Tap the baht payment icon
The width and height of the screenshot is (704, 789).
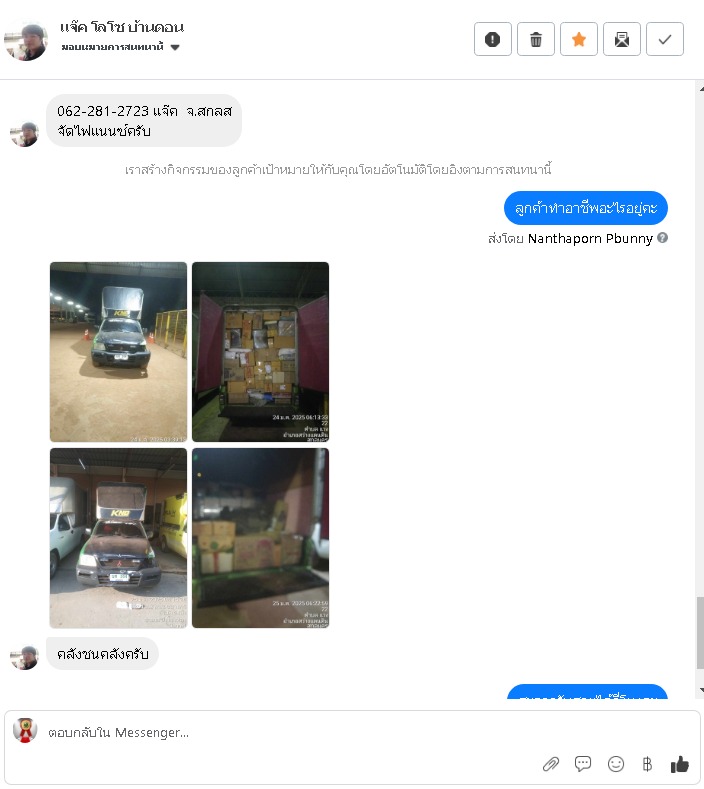(647, 764)
